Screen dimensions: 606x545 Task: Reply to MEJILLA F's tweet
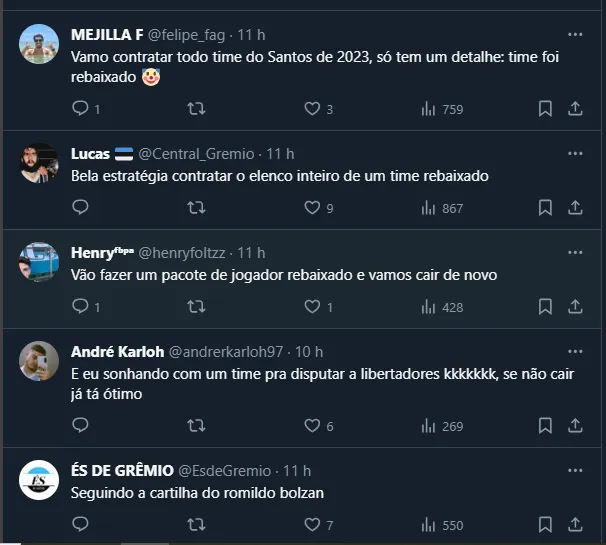coord(81,108)
